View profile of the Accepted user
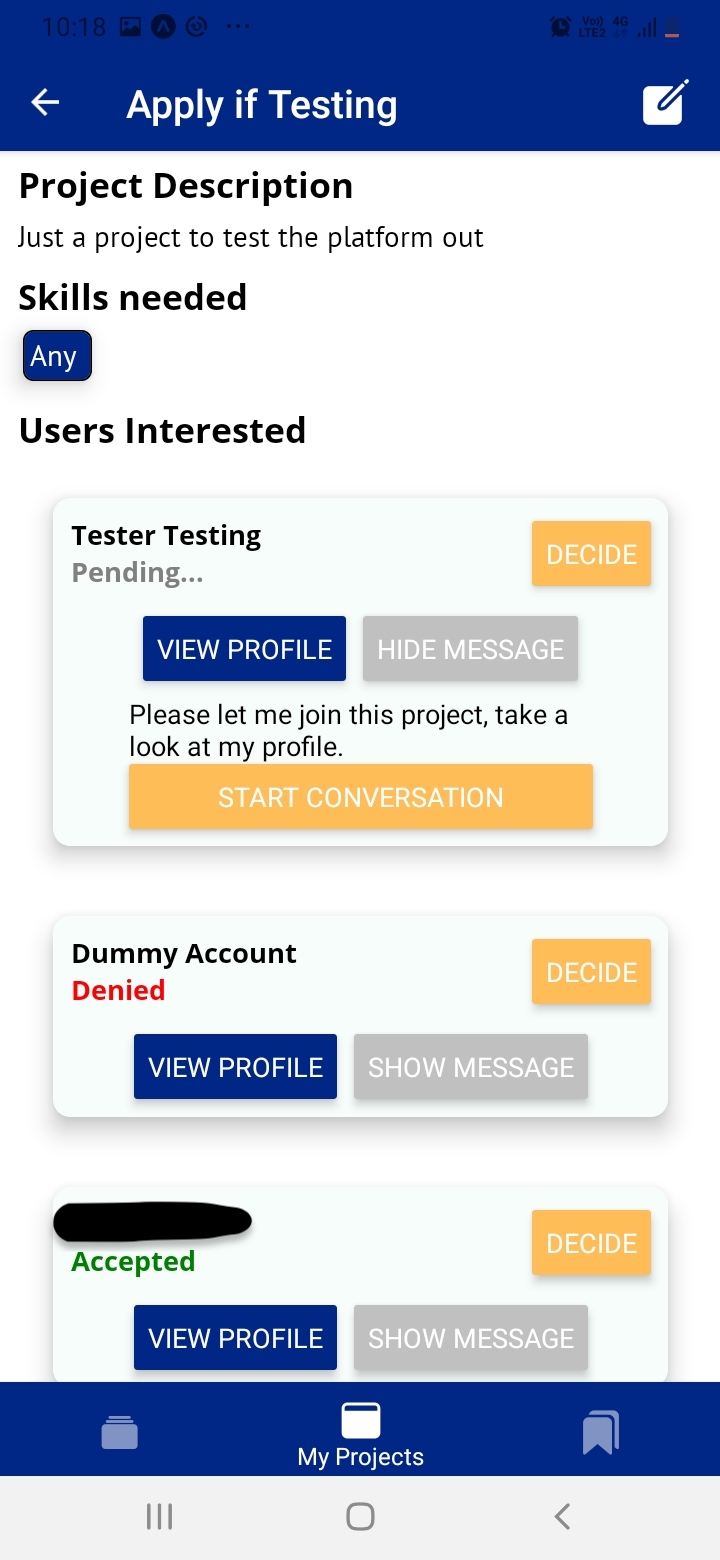This screenshot has height=1560, width=720. (x=235, y=1338)
